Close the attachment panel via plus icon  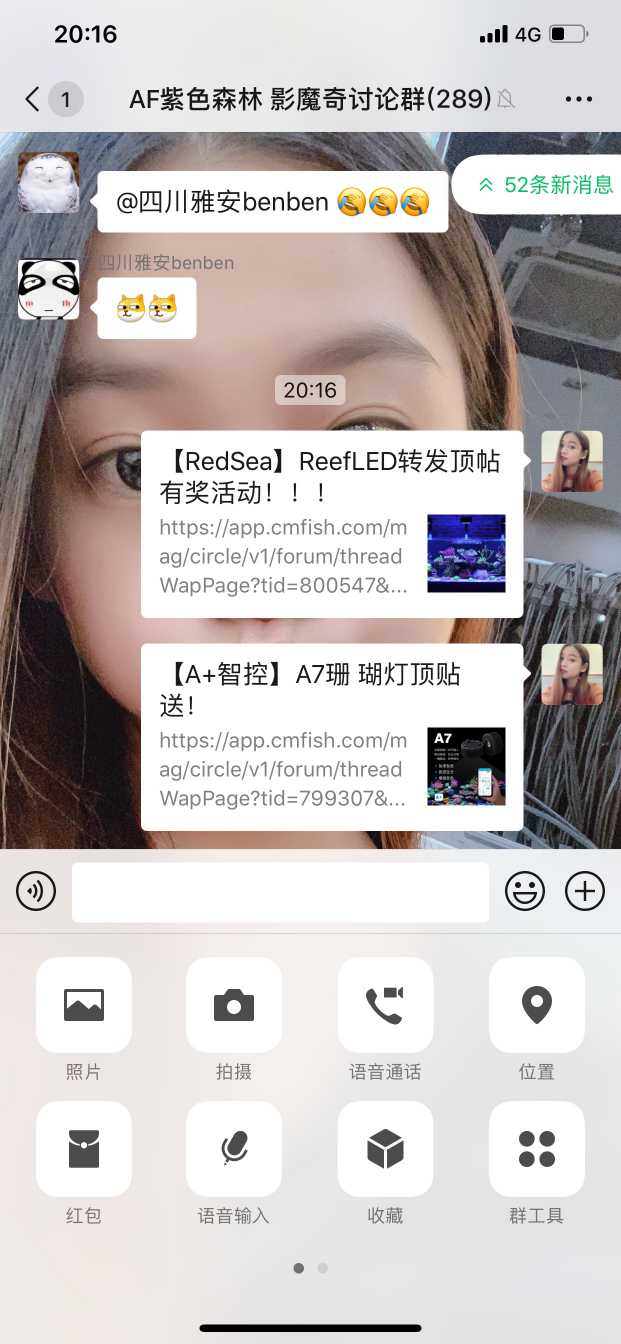(585, 890)
